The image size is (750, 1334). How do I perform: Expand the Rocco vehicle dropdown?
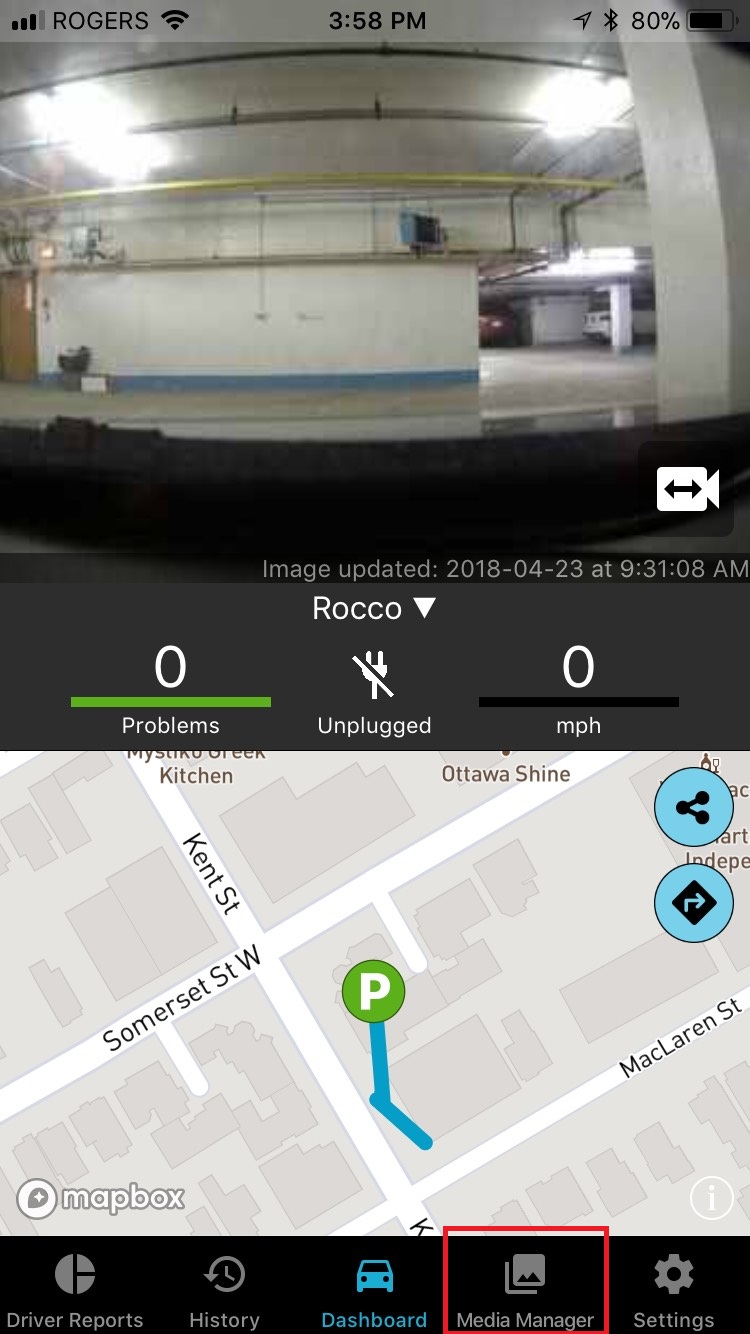374,608
